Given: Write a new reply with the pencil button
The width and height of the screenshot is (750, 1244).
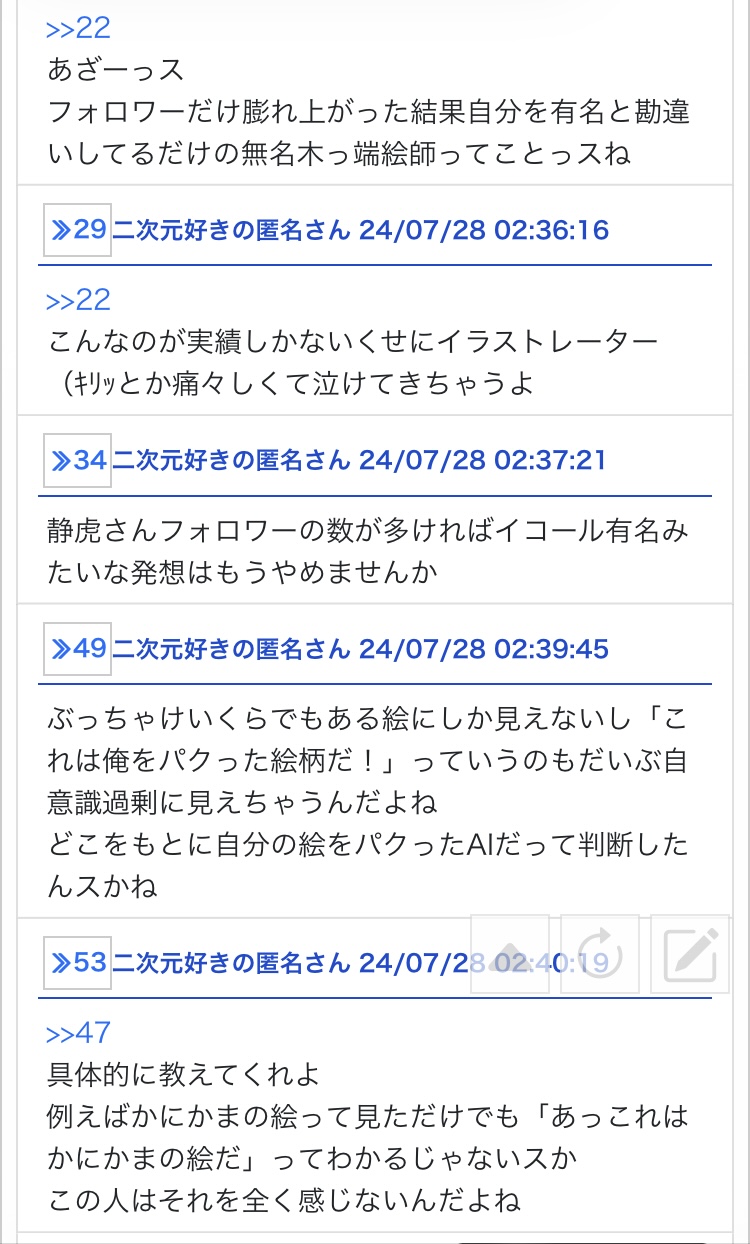Looking at the screenshot, I should click(x=690, y=954).
